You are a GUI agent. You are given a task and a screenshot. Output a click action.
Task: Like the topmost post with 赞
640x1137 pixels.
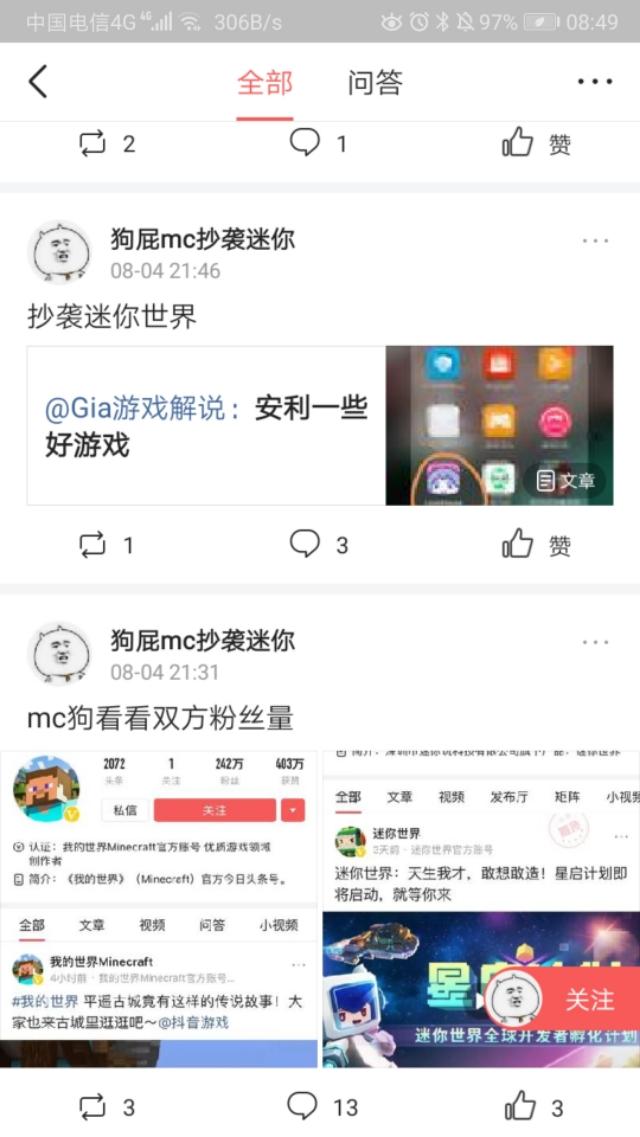(x=536, y=144)
